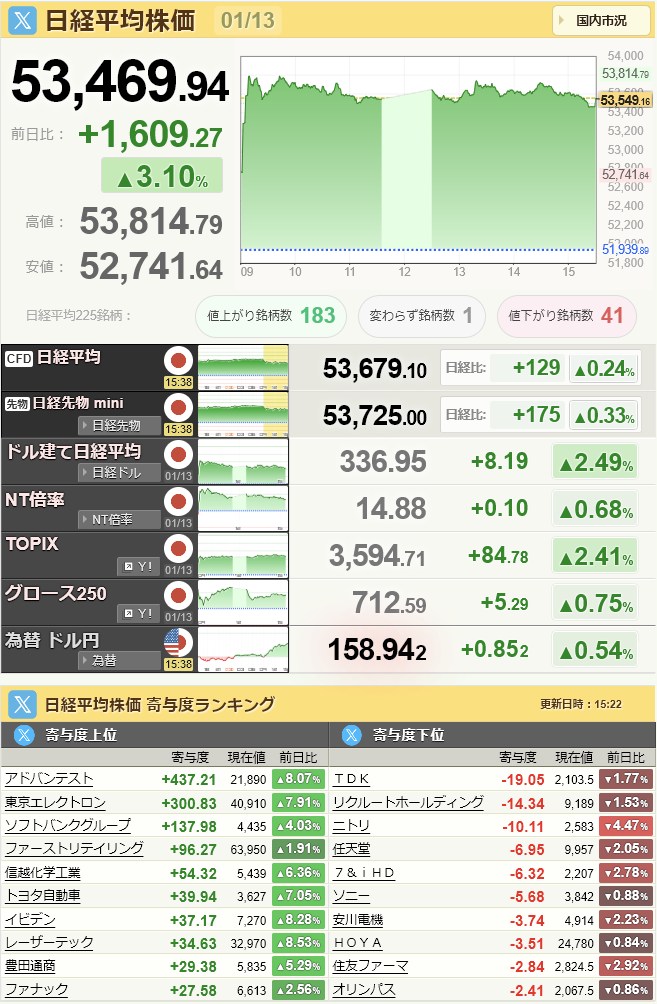Image resolution: width=657 pixels, height=1004 pixels.
Task: Open ソフトバンクグループ stock details
Action: [67, 825]
